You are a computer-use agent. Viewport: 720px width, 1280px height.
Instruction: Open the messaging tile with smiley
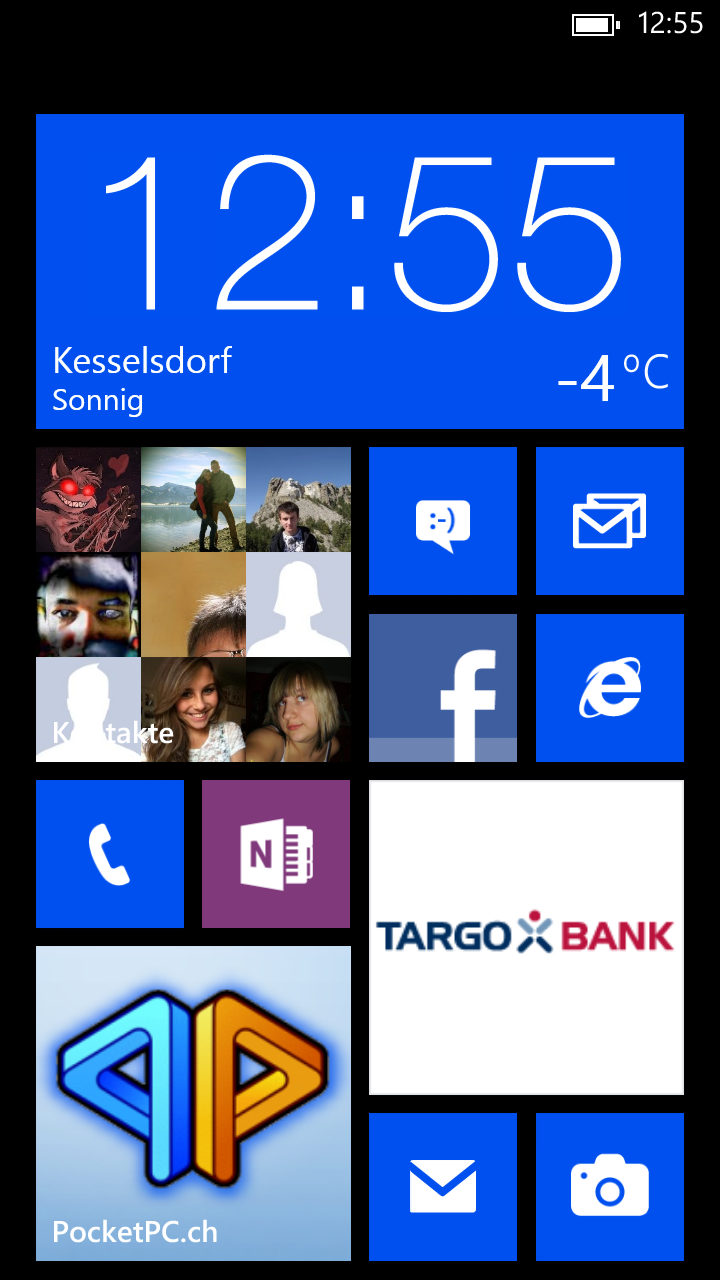(443, 521)
